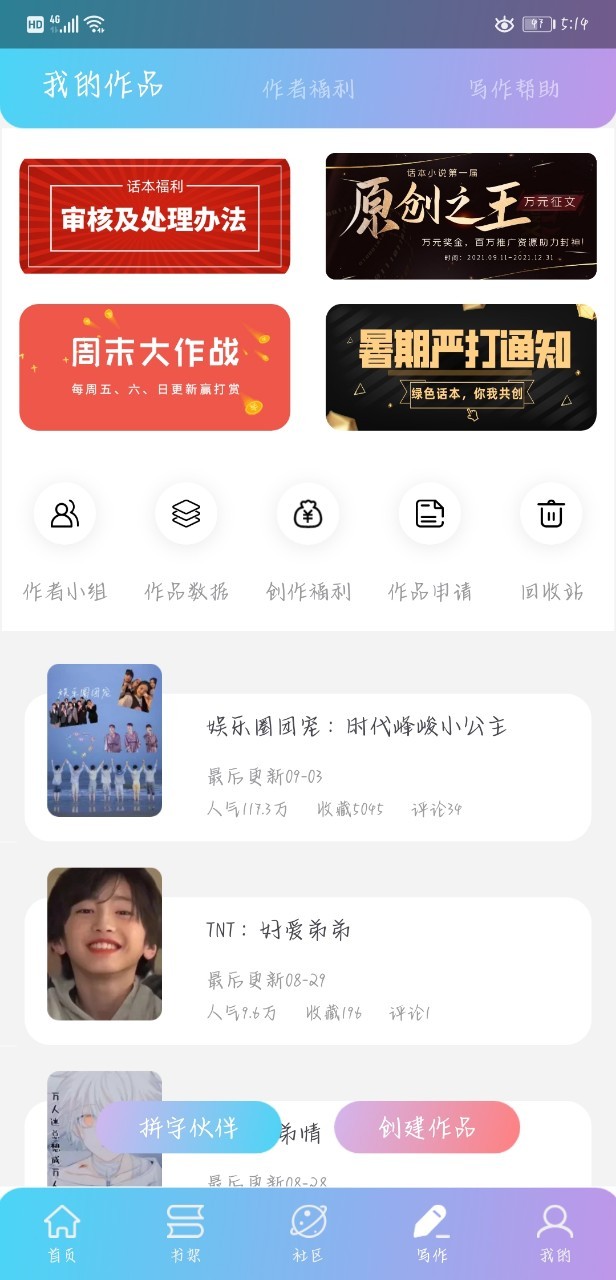Switch to the 书架 bookshelf tab
Screen dimensions: 616x1280
[x=185, y=1234]
